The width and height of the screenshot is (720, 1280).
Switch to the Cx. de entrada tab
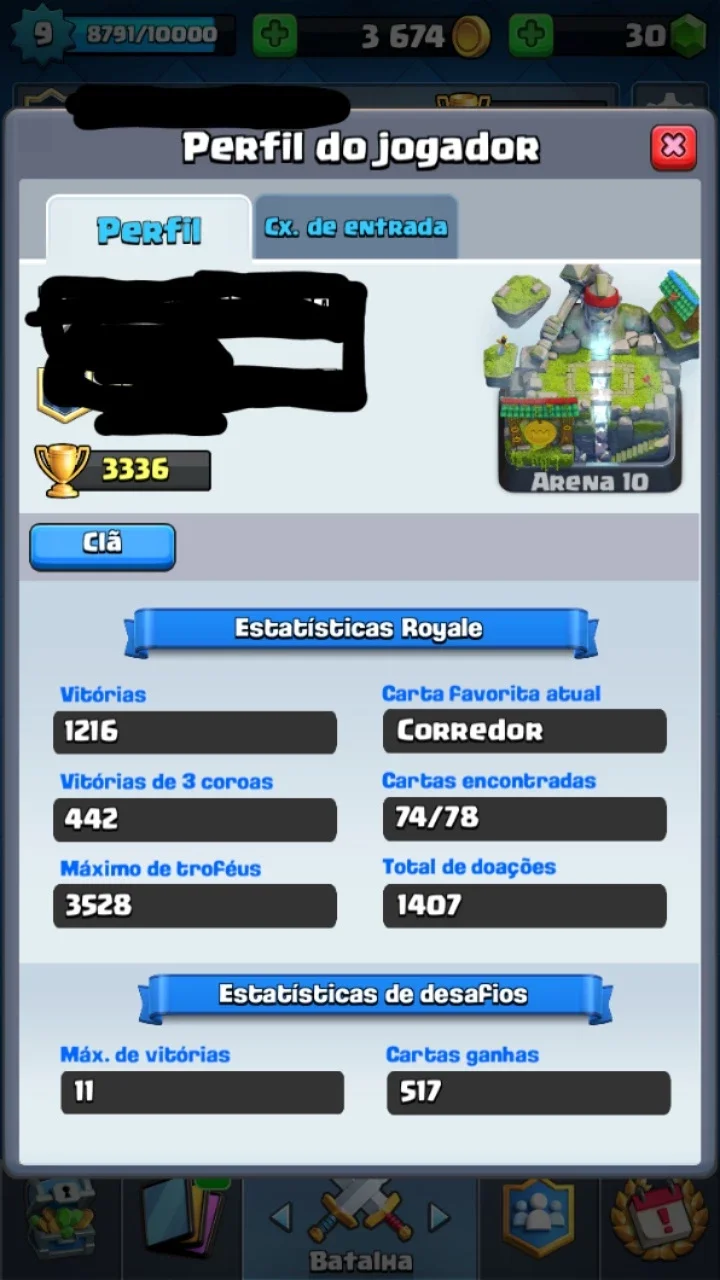click(355, 227)
